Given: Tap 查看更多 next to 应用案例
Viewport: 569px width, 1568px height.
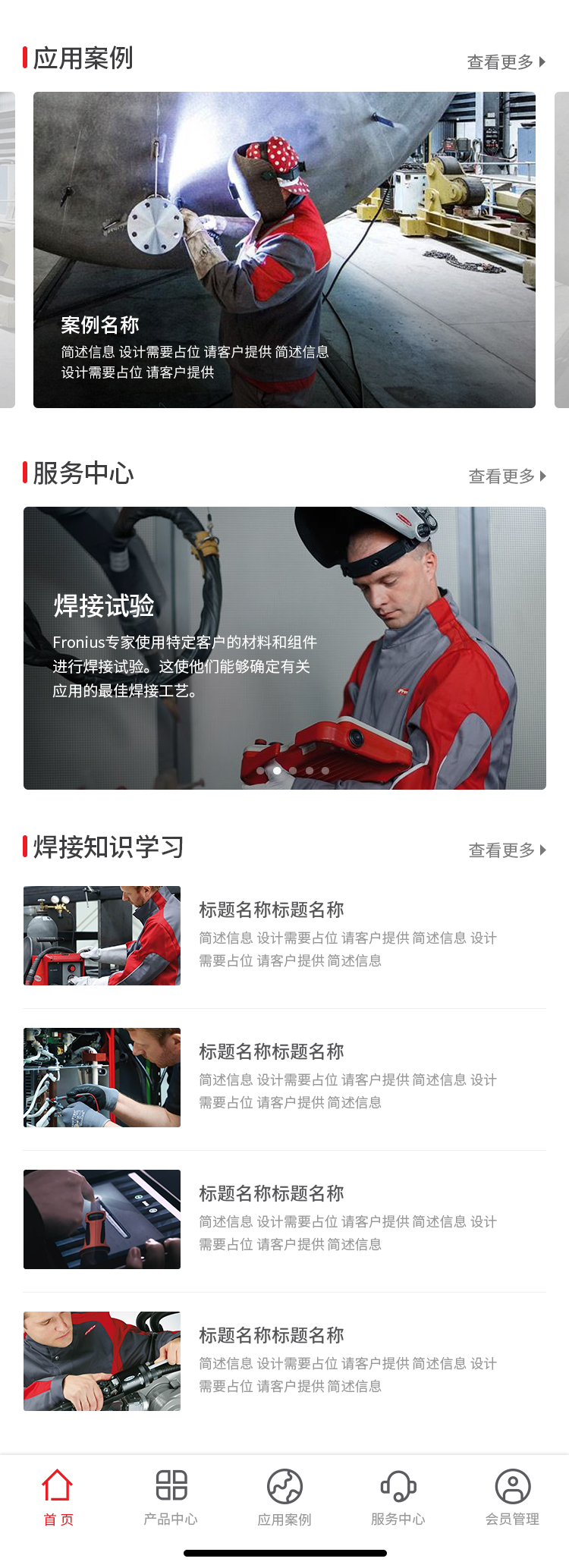Looking at the screenshot, I should [505, 62].
